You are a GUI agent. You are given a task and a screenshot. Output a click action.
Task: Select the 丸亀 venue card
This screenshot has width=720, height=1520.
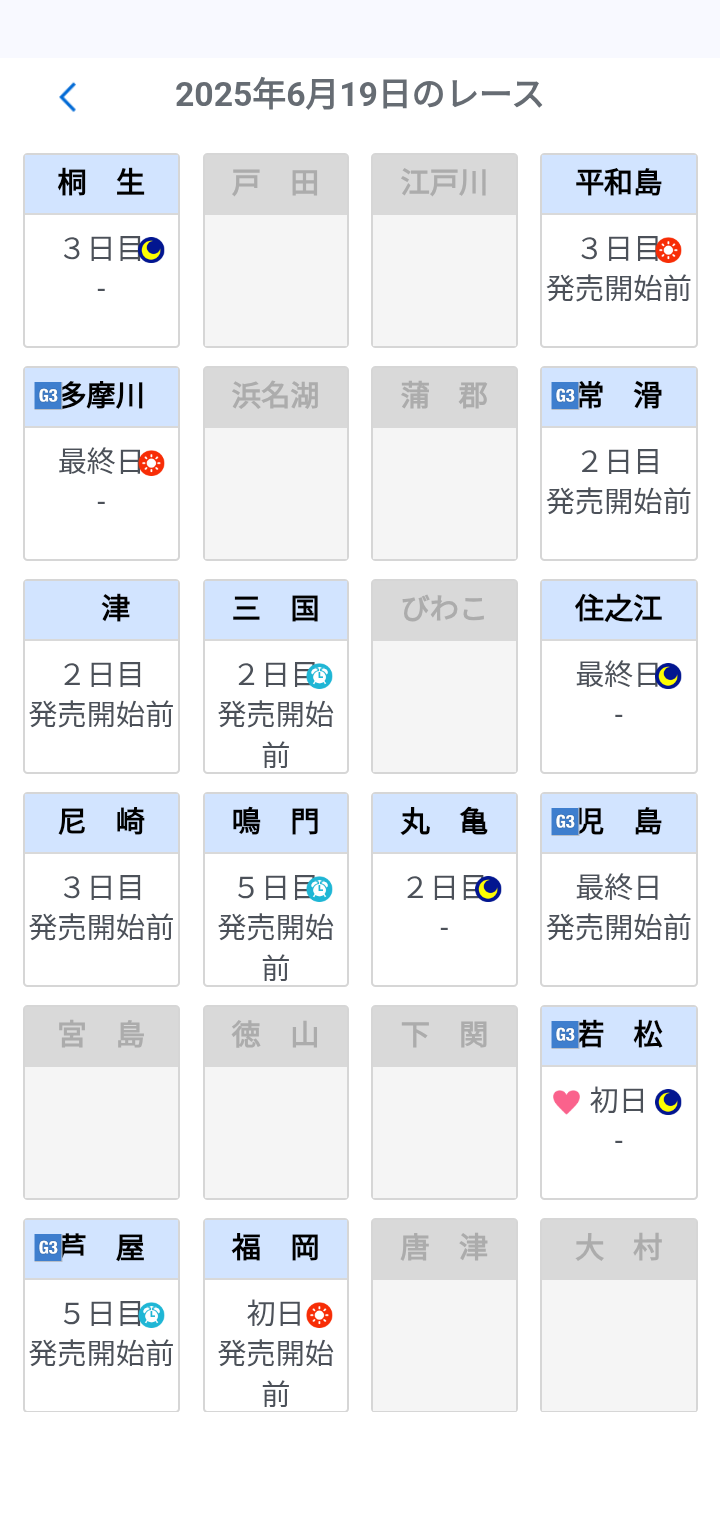point(444,889)
